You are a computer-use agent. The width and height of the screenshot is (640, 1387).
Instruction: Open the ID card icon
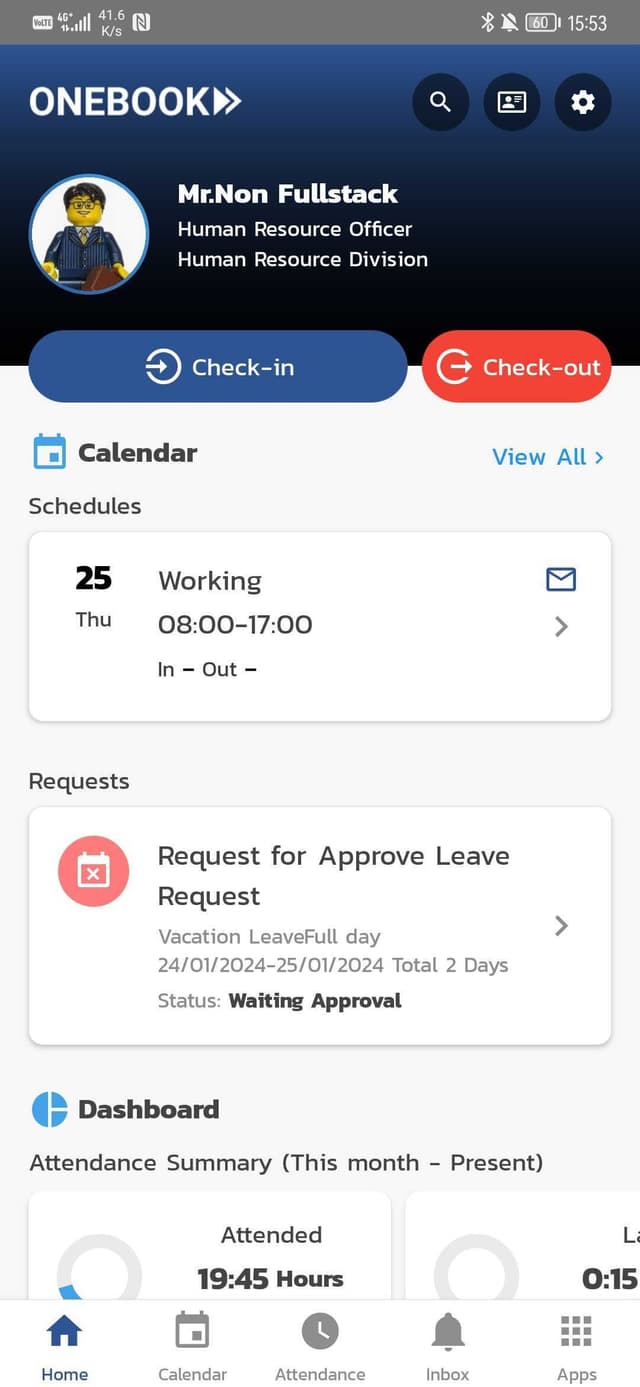pyautogui.click(x=512, y=102)
